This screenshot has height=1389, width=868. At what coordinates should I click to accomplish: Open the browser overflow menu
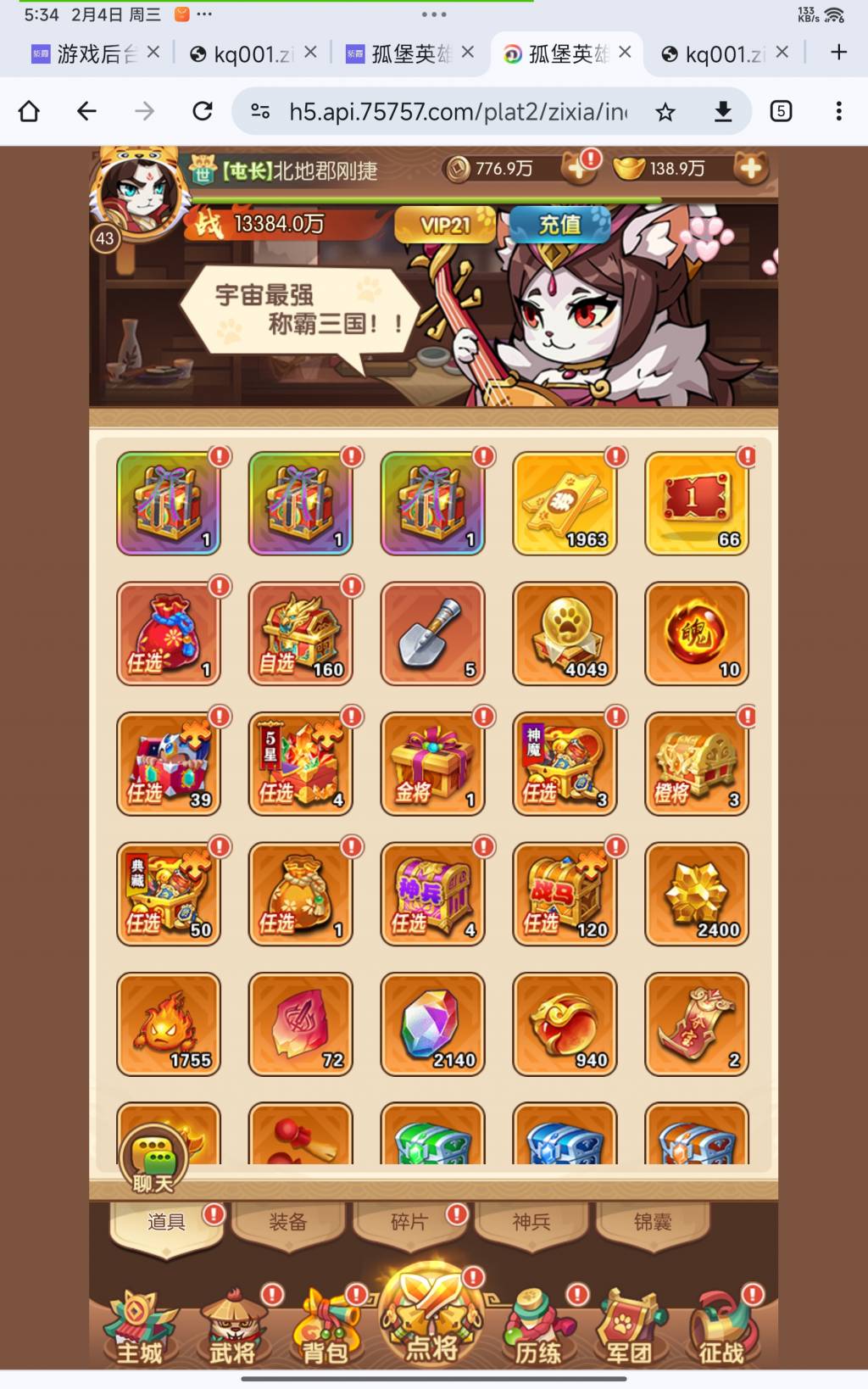(838, 111)
